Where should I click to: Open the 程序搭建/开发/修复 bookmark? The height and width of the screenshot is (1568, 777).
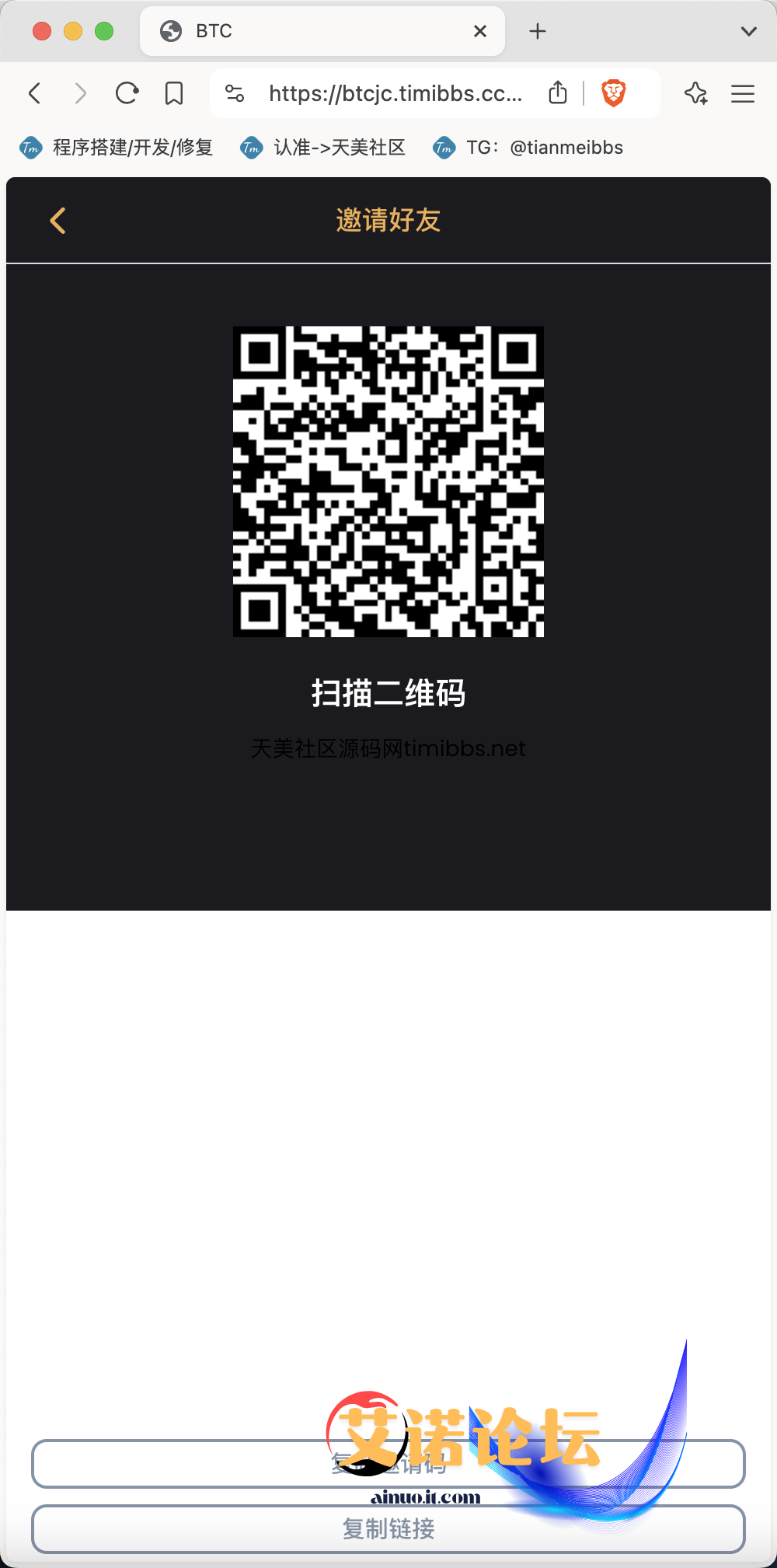point(117,148)
